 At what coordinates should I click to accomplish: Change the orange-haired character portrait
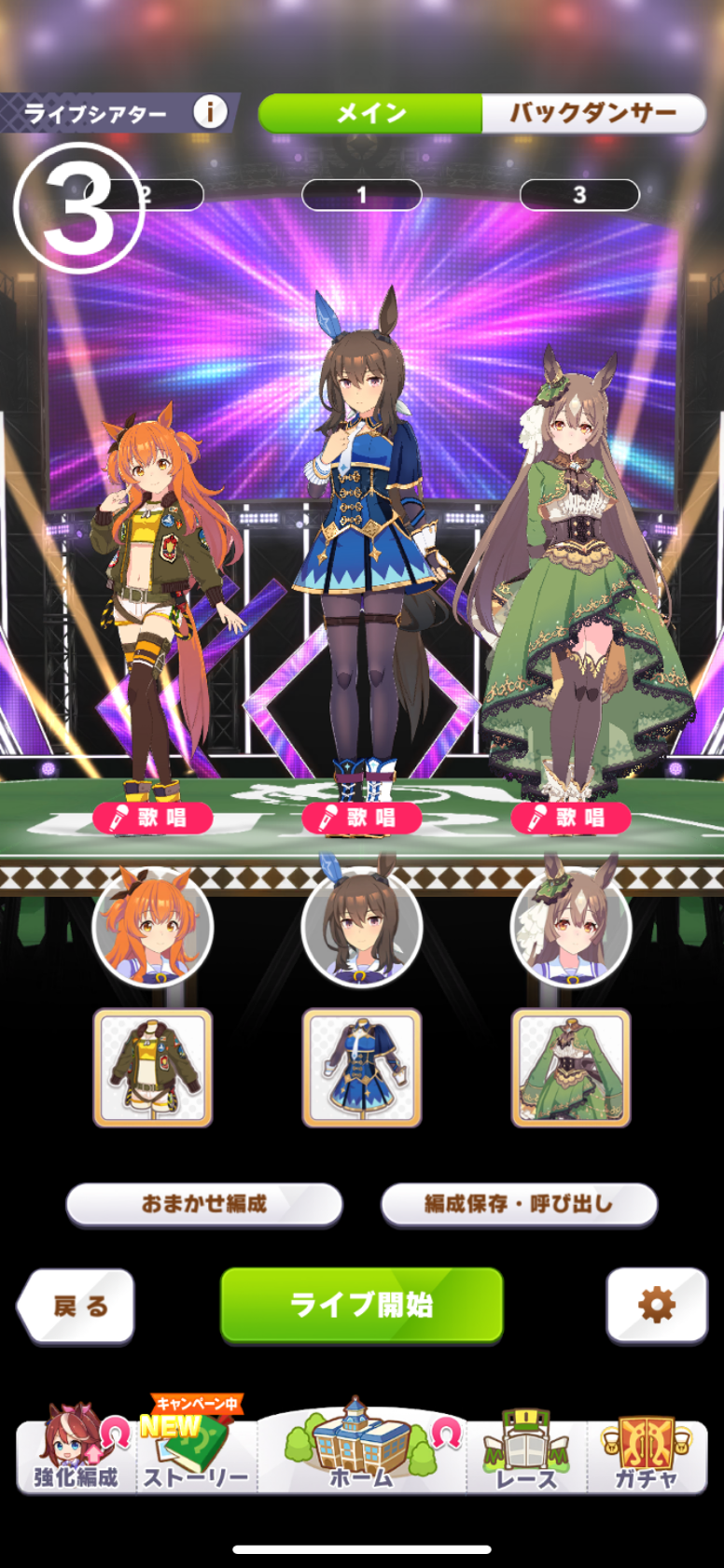tap(153, 928)
